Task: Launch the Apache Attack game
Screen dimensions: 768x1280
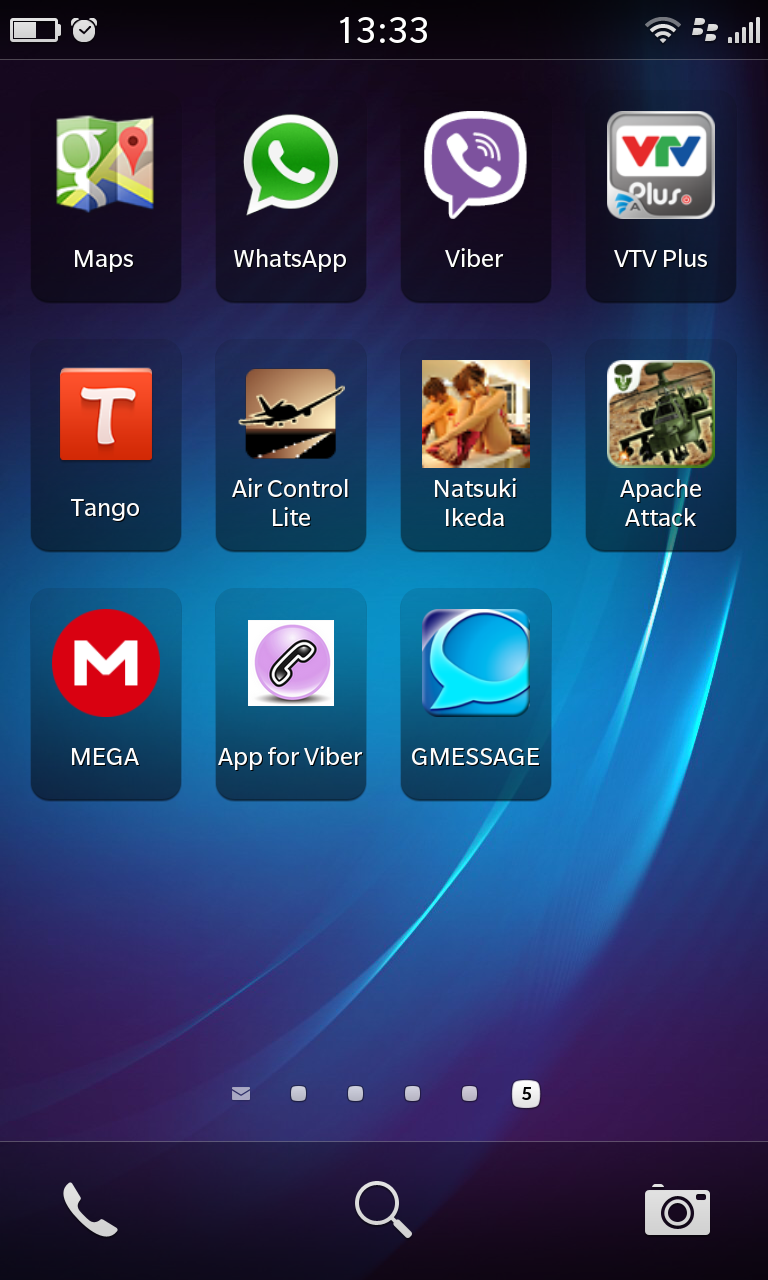Action: tap(660, 445)
